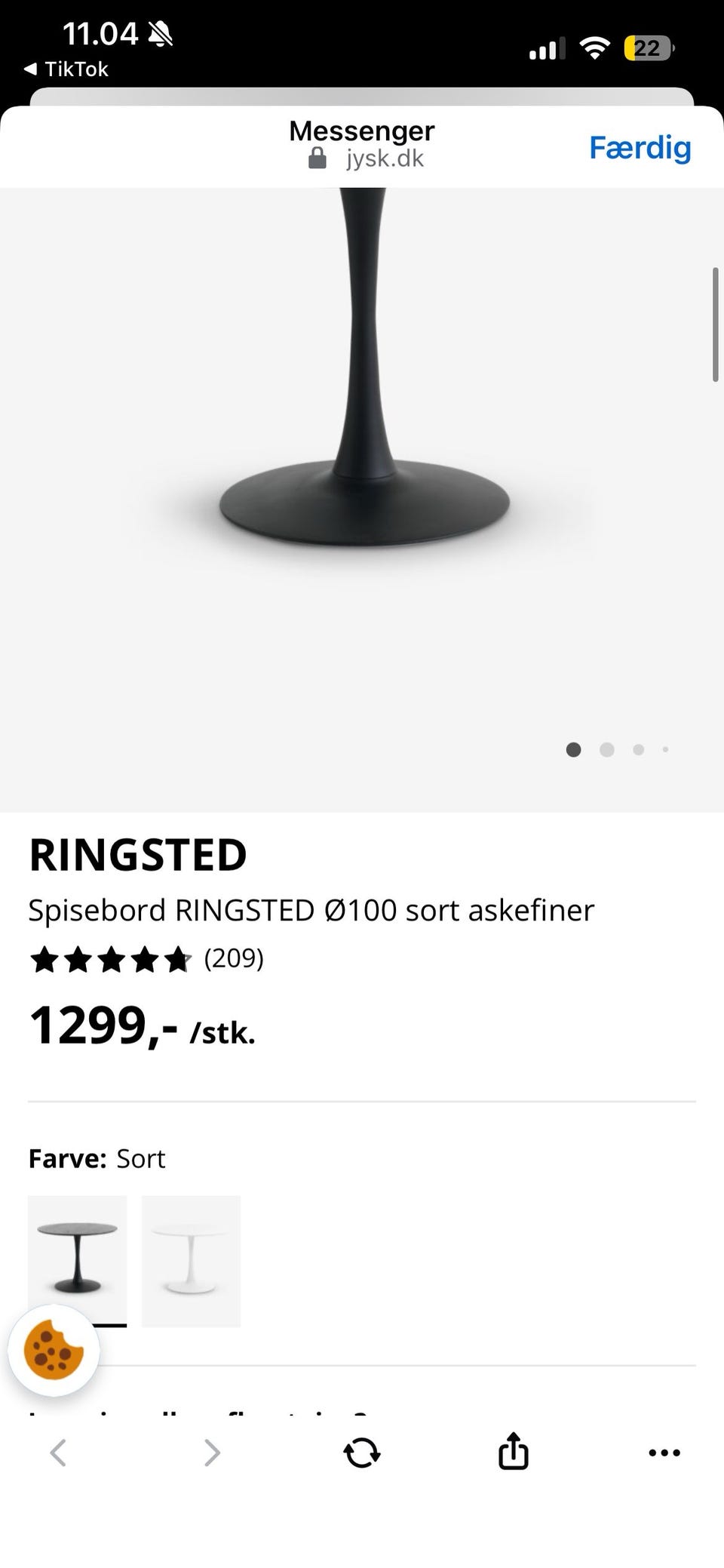
Task: Select the black color variant
Action: (x=77, y=1260)
